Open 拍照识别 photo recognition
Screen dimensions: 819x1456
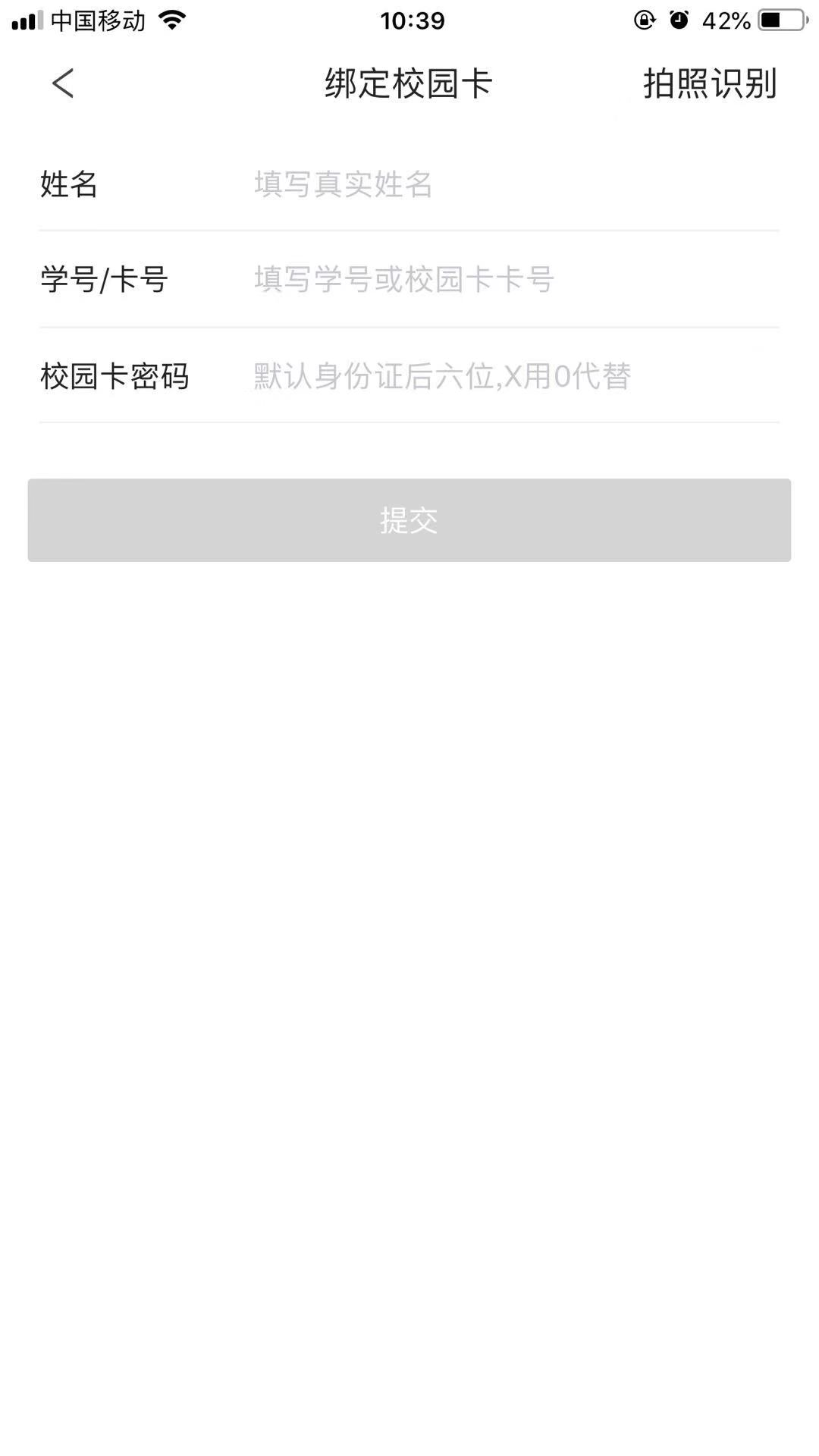pos(710,83)
